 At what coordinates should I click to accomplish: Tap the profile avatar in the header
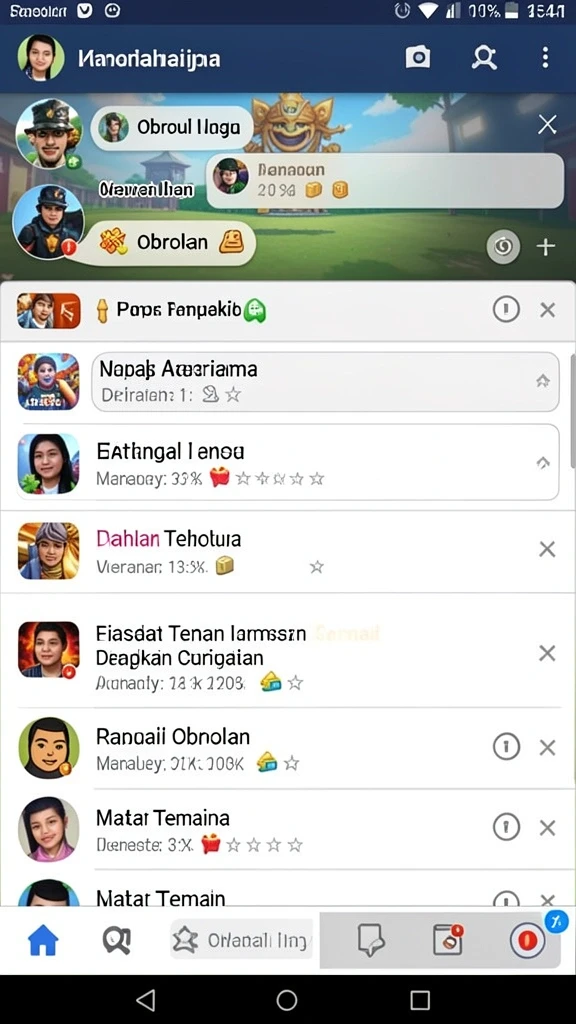click(40, 57)
